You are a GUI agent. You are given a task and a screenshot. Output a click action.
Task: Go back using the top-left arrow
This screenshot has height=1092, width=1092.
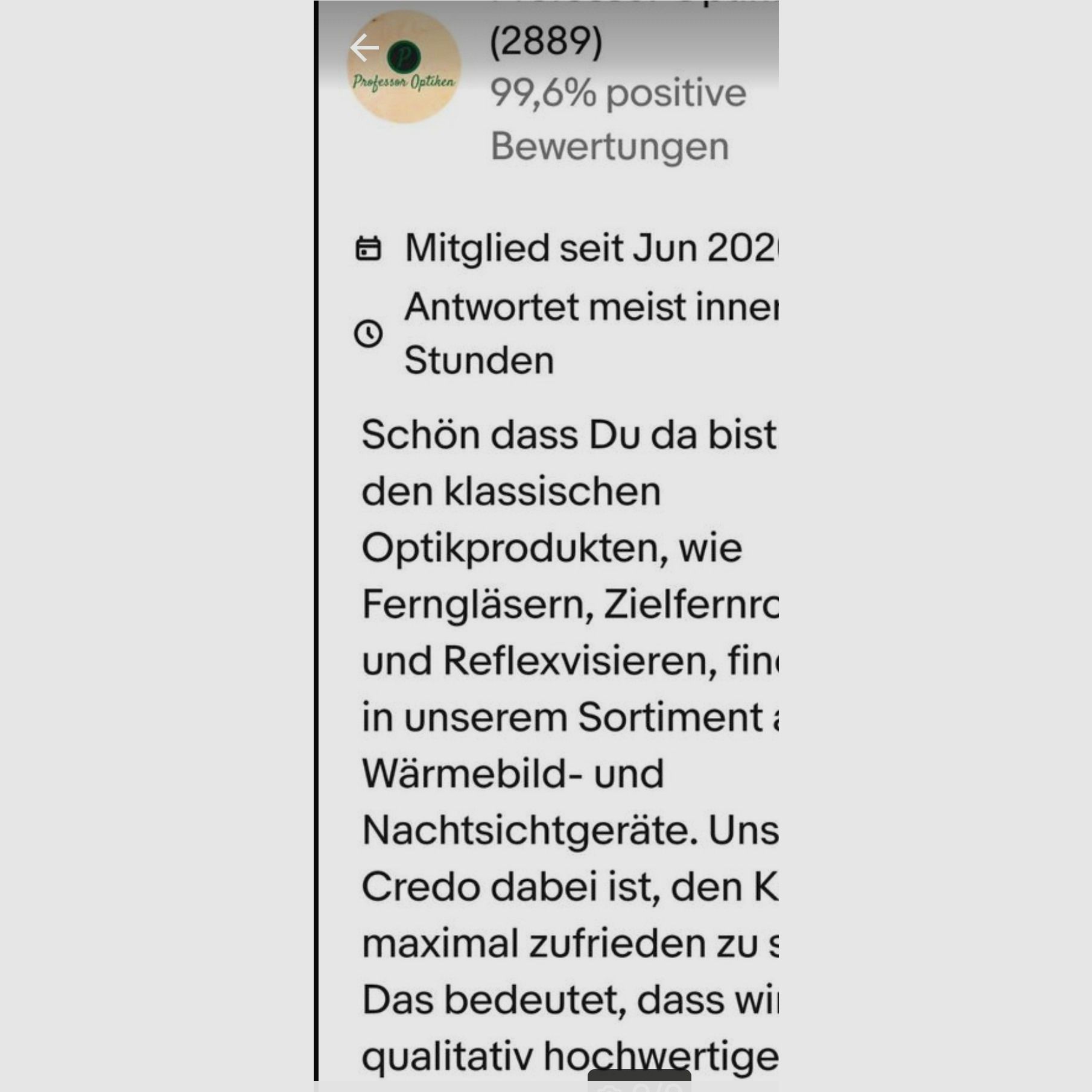click(x=364, y=48)
